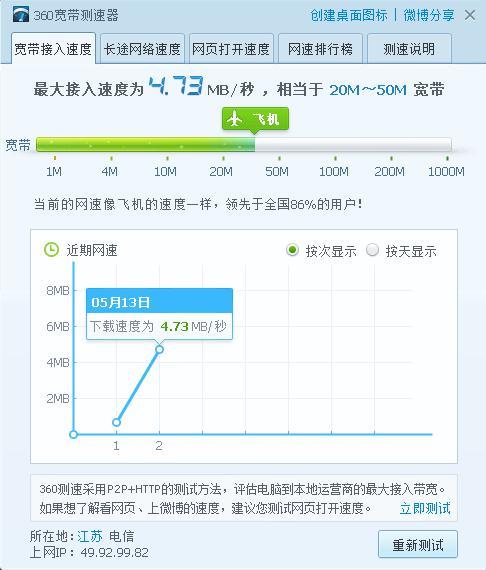Open the 网速排行榜 tab

(320, 49)
